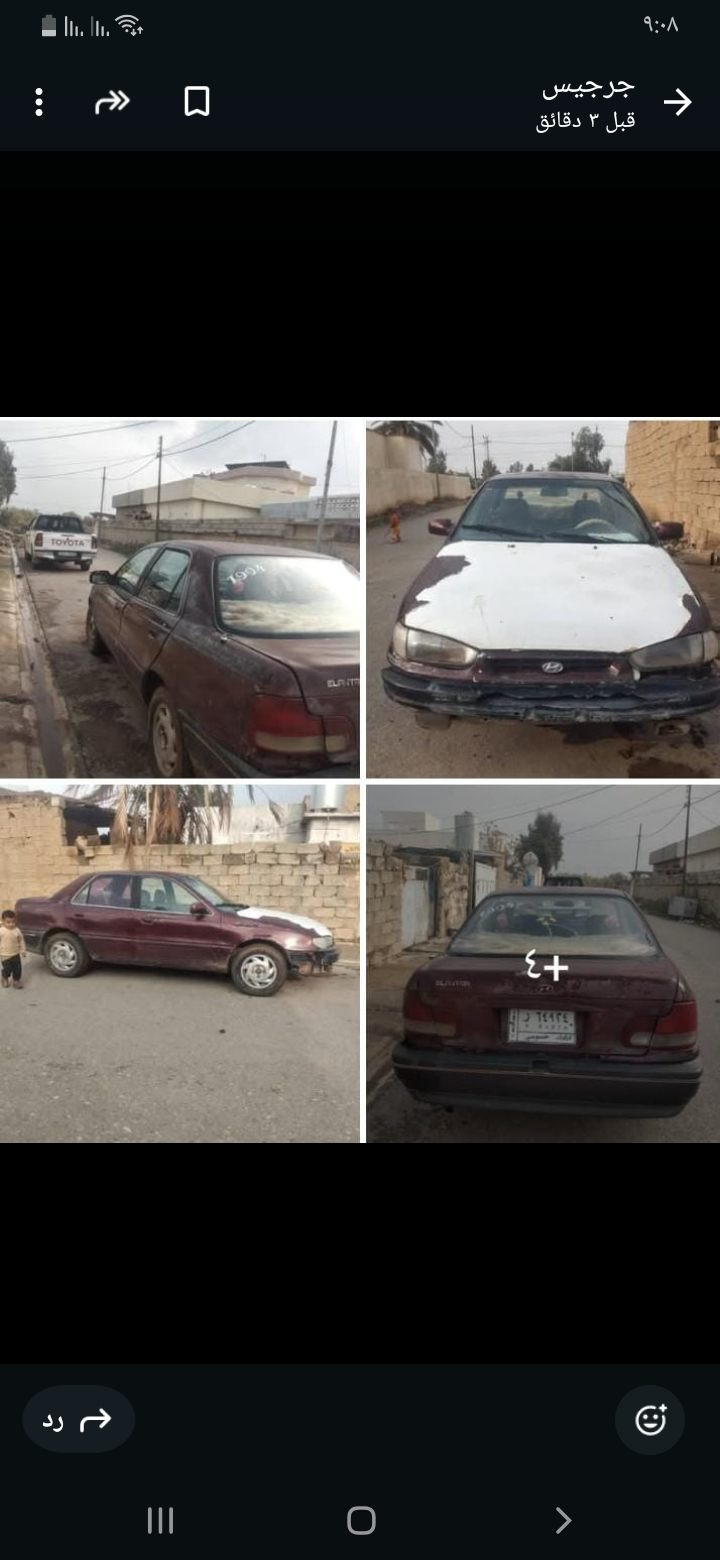The height and width of the screenshot is (1560, 720).
Task: Open recent apps from navigation bar
Action: pos(160,1521)
